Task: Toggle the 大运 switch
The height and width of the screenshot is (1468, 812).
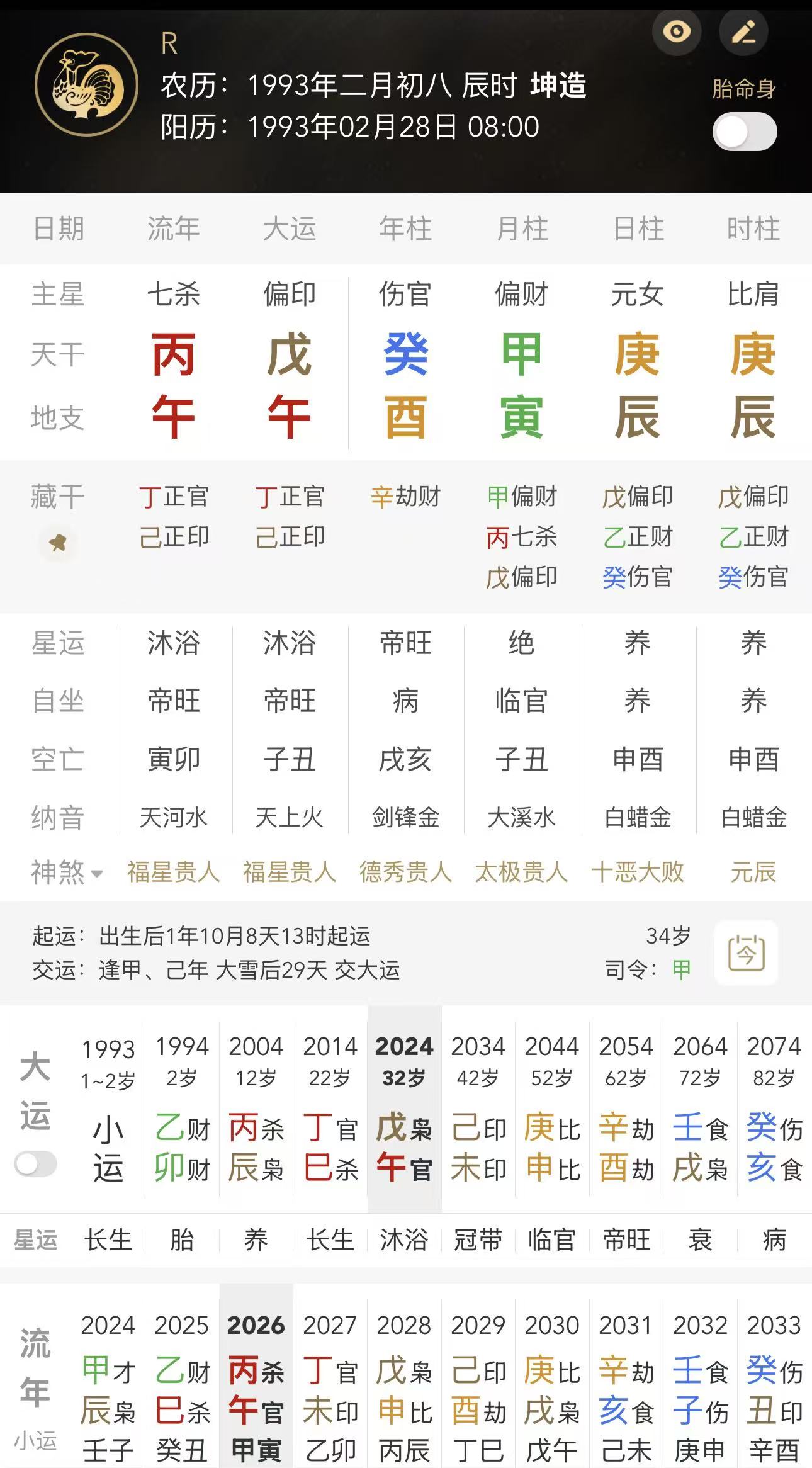Action: (x=36, y=1164)
